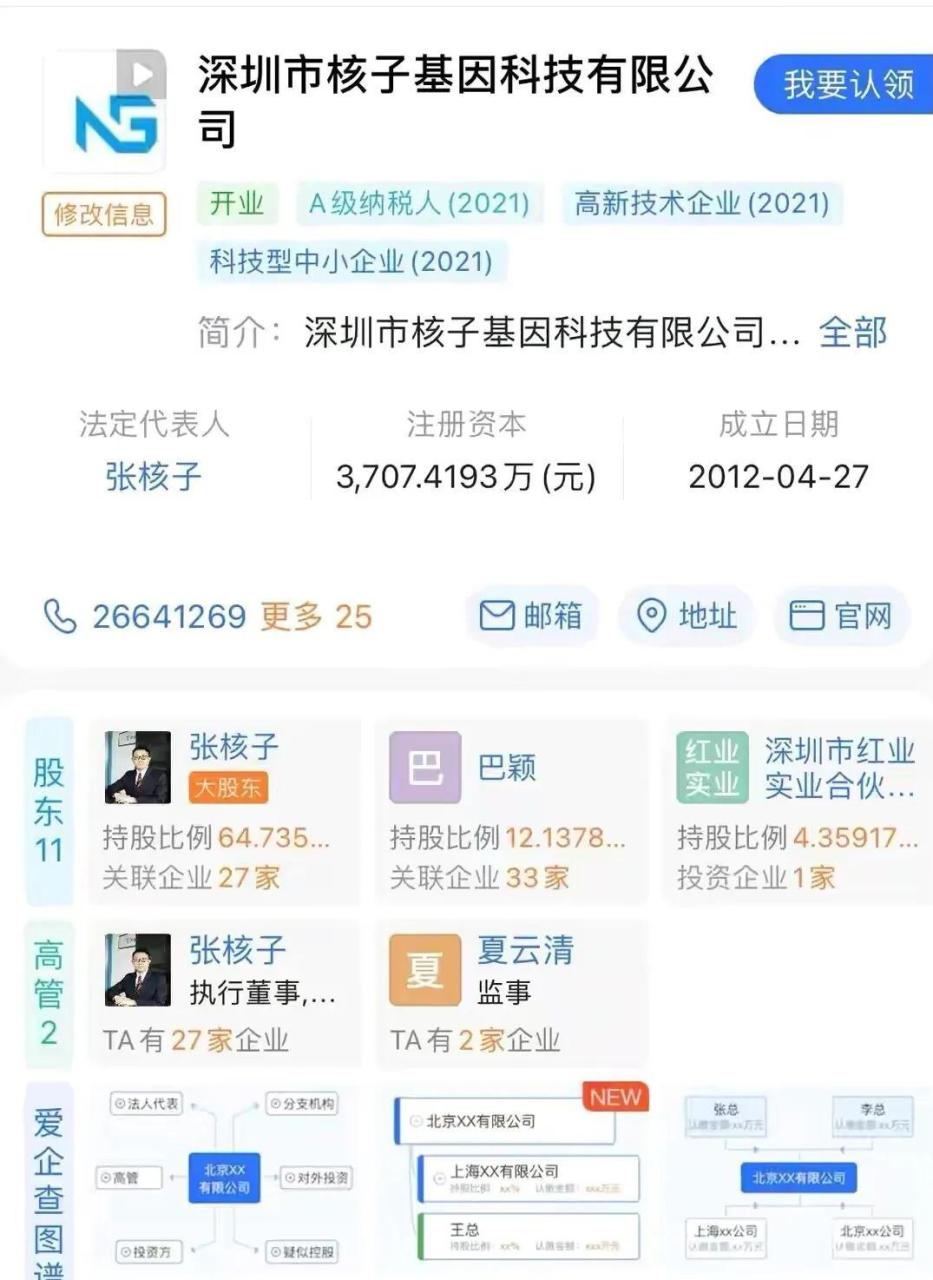View the company 地址 address
The height and width of the screenshot is (1280, 933).
[x=686, y=616]
